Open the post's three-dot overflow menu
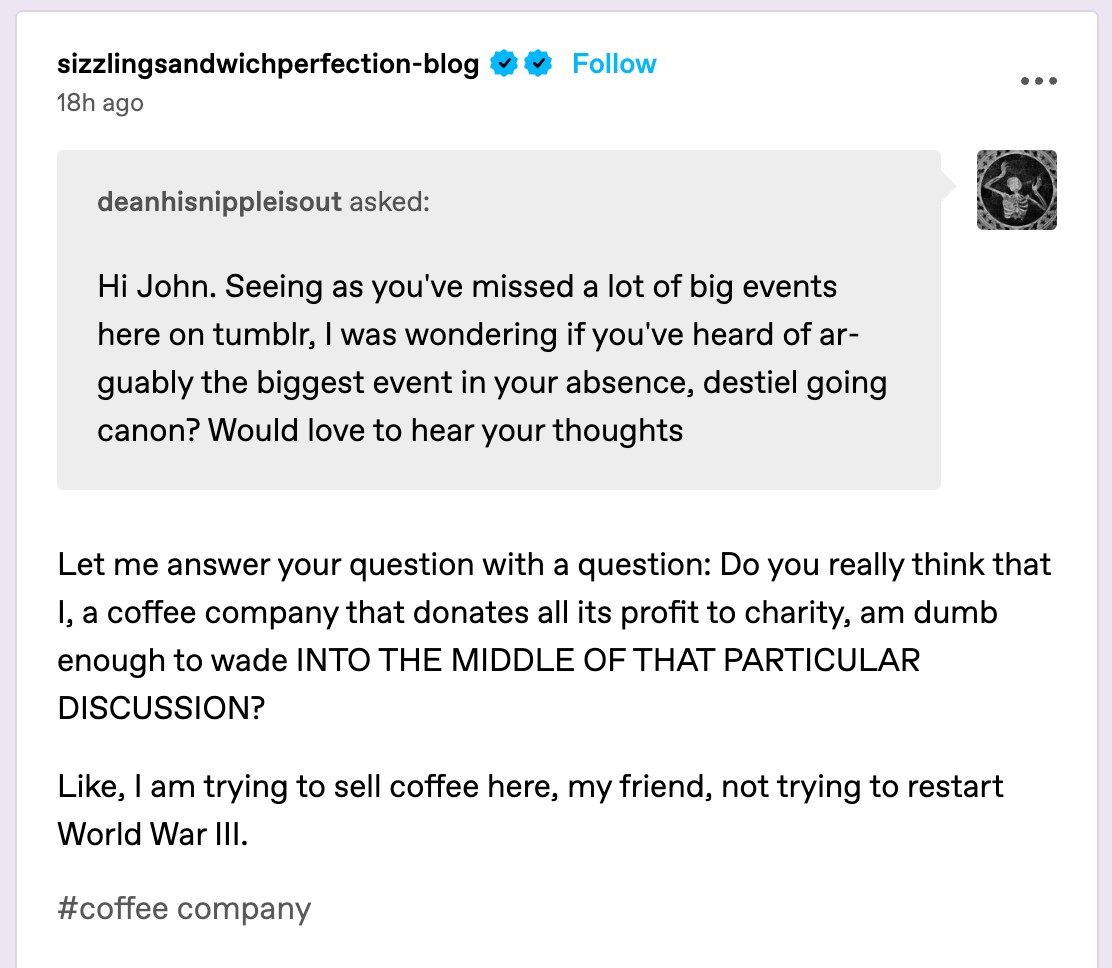Viewport: 1112px width, 968px height. [1038, 82]
